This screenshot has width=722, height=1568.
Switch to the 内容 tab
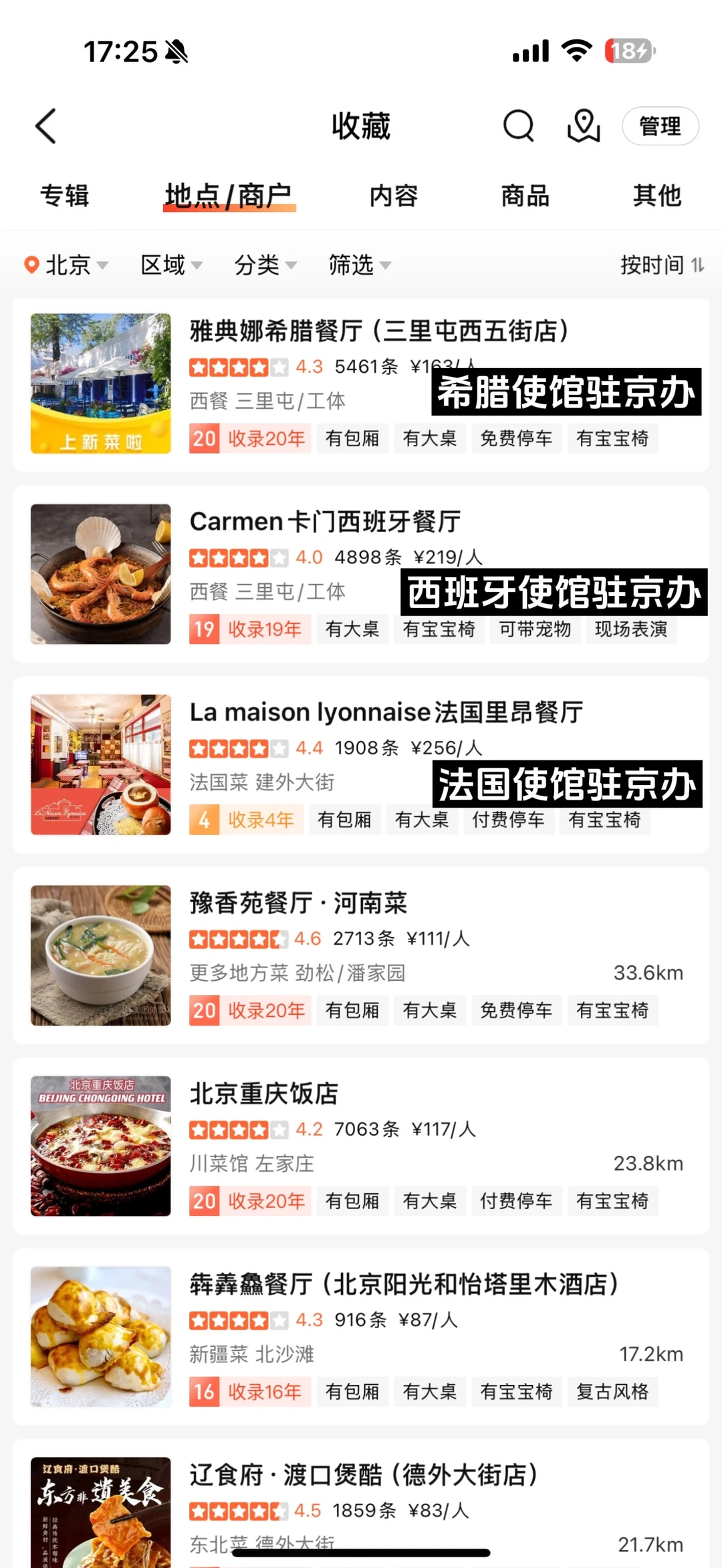click(394, 196)
